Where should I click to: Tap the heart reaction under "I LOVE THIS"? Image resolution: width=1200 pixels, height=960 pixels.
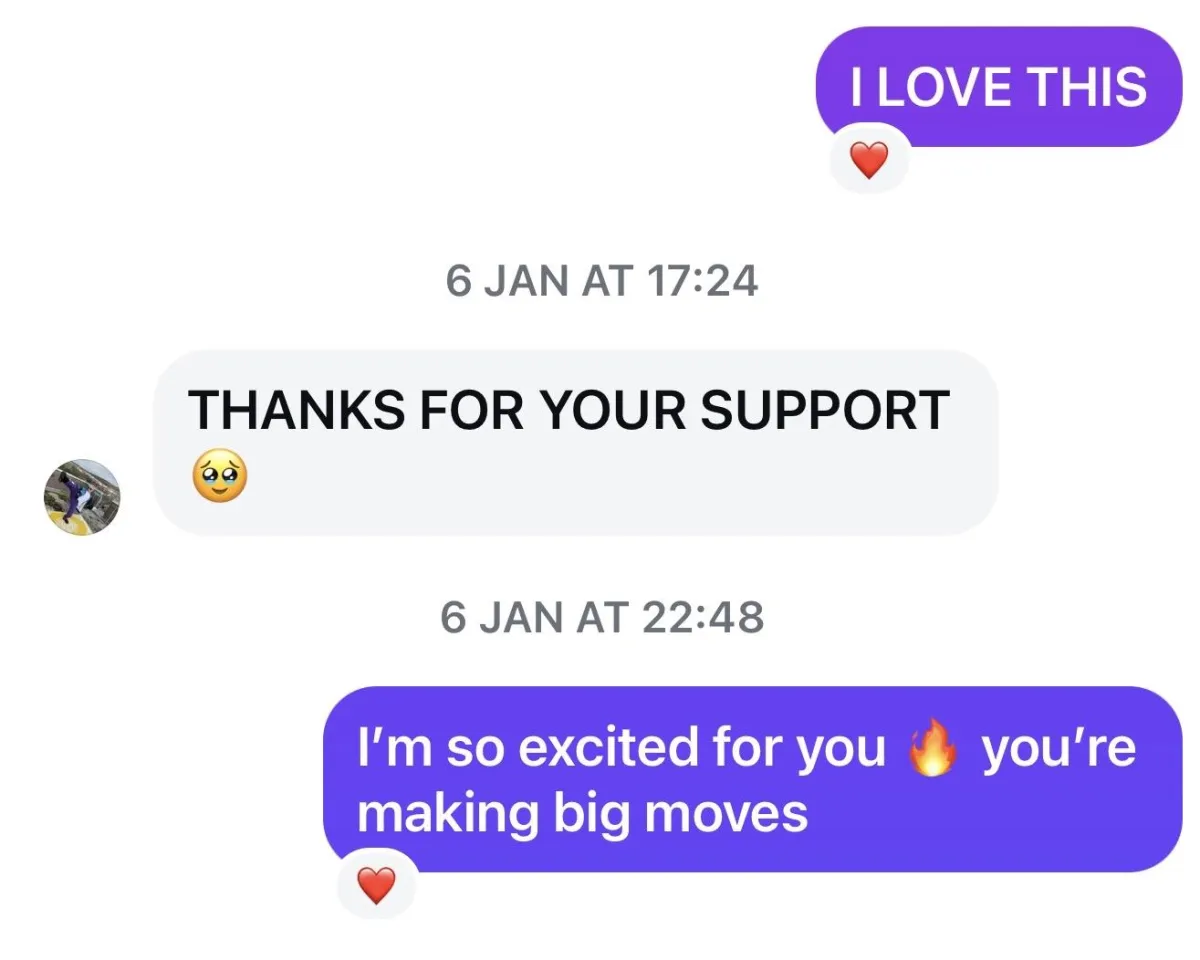868,160
